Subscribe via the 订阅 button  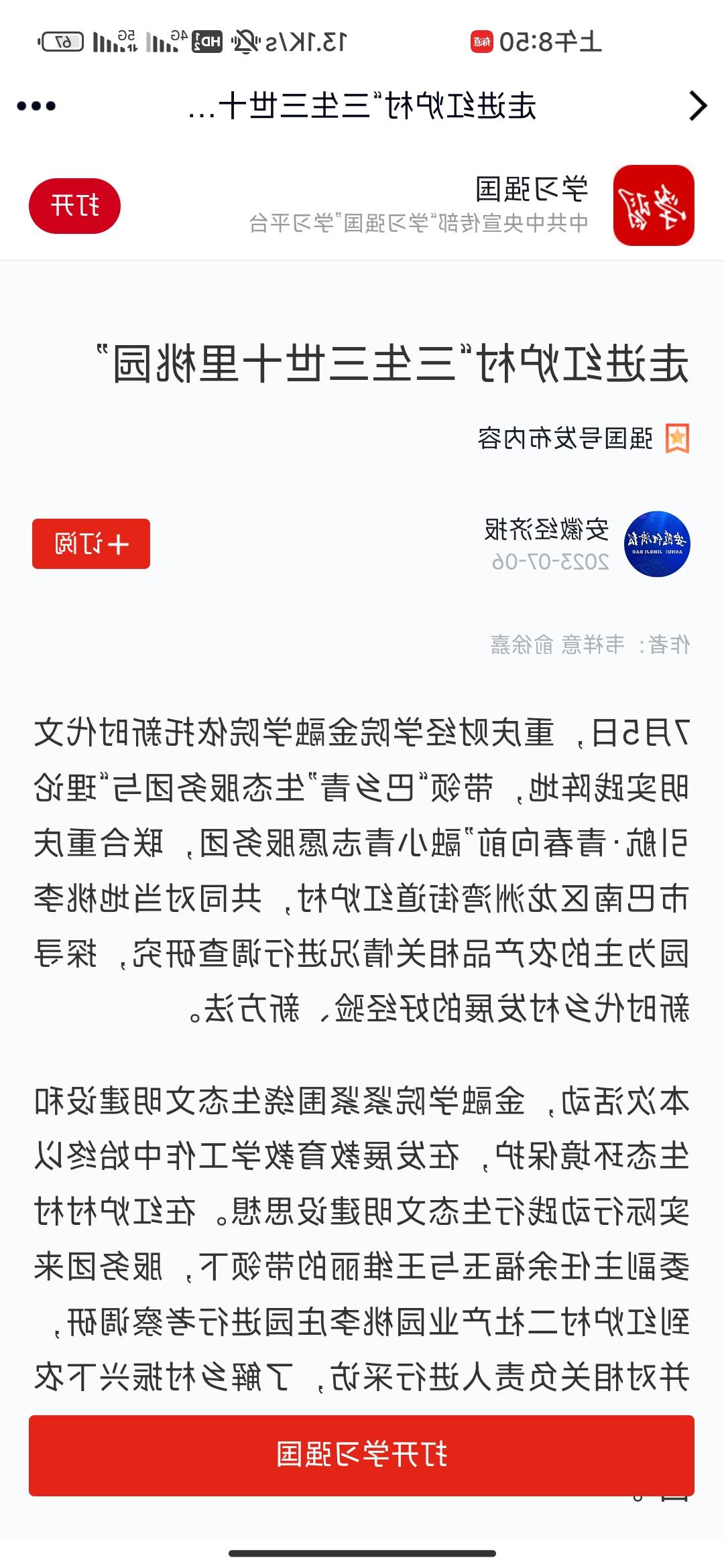[91, 543]
